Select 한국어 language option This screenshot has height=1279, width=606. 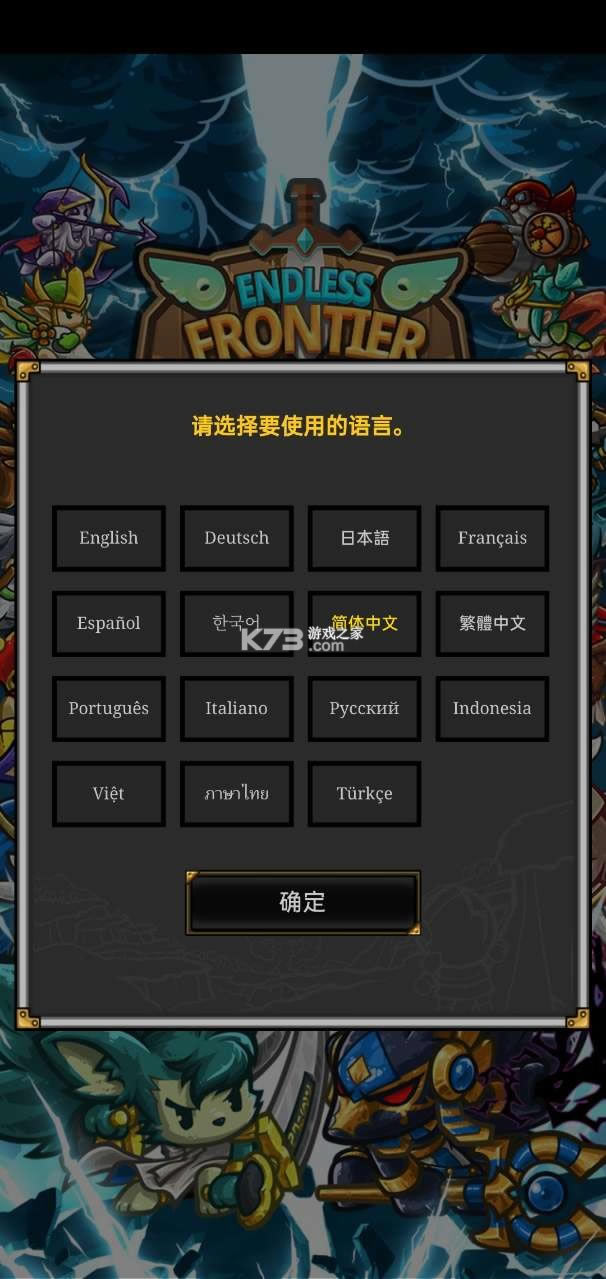pyautogui.click(x=237, y=623)
